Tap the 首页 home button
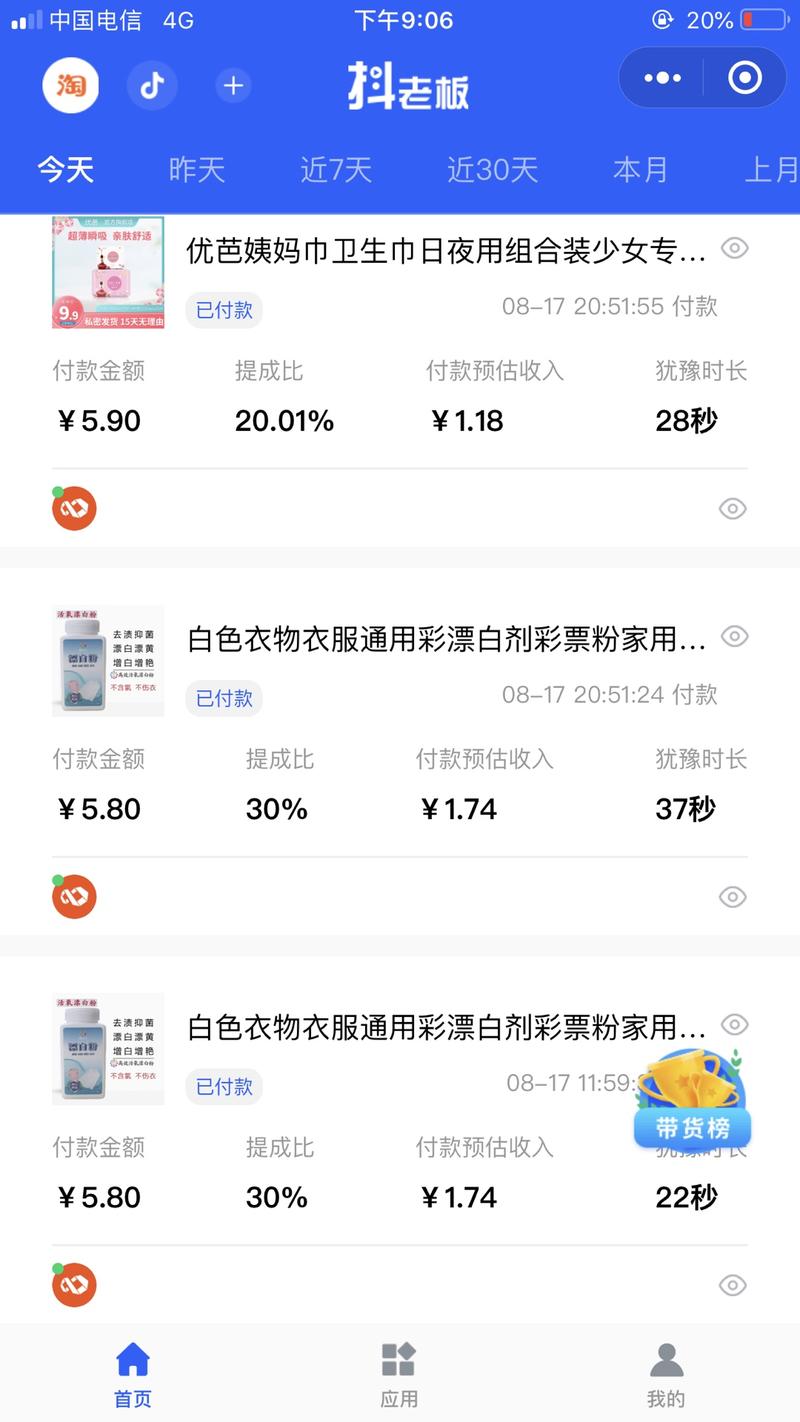The height and width of the screenshot is (1422, 800). (131, 1368)
